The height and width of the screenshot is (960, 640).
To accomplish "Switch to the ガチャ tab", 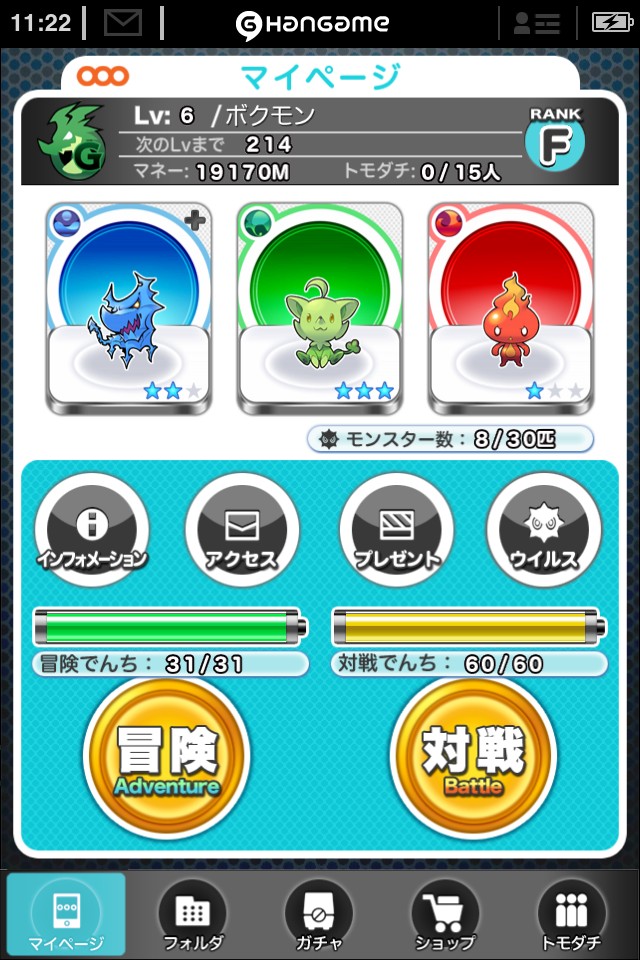I will pyautogui.click(x=319, y=915).
